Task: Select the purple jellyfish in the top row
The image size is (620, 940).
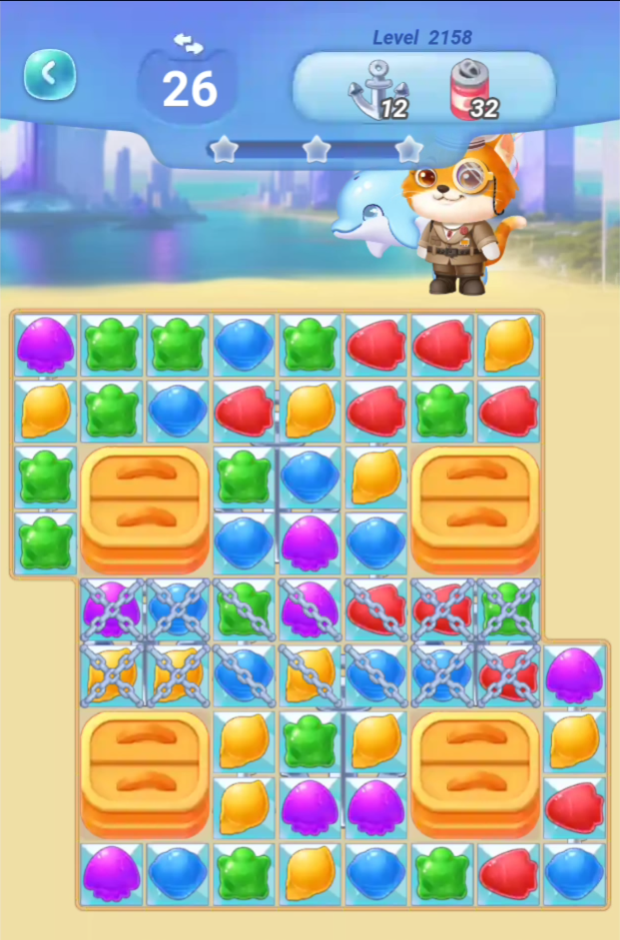Action: click(46, 345)
